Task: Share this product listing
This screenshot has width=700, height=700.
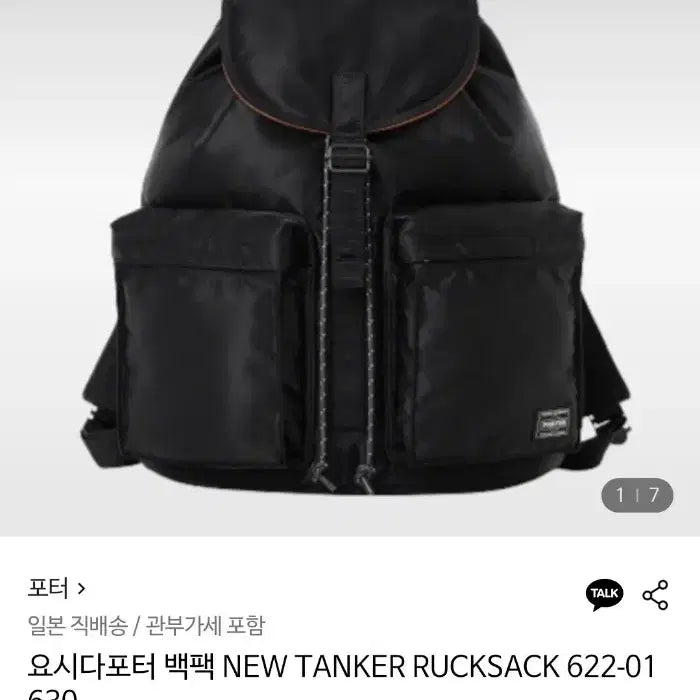Action: click(656, 594)
